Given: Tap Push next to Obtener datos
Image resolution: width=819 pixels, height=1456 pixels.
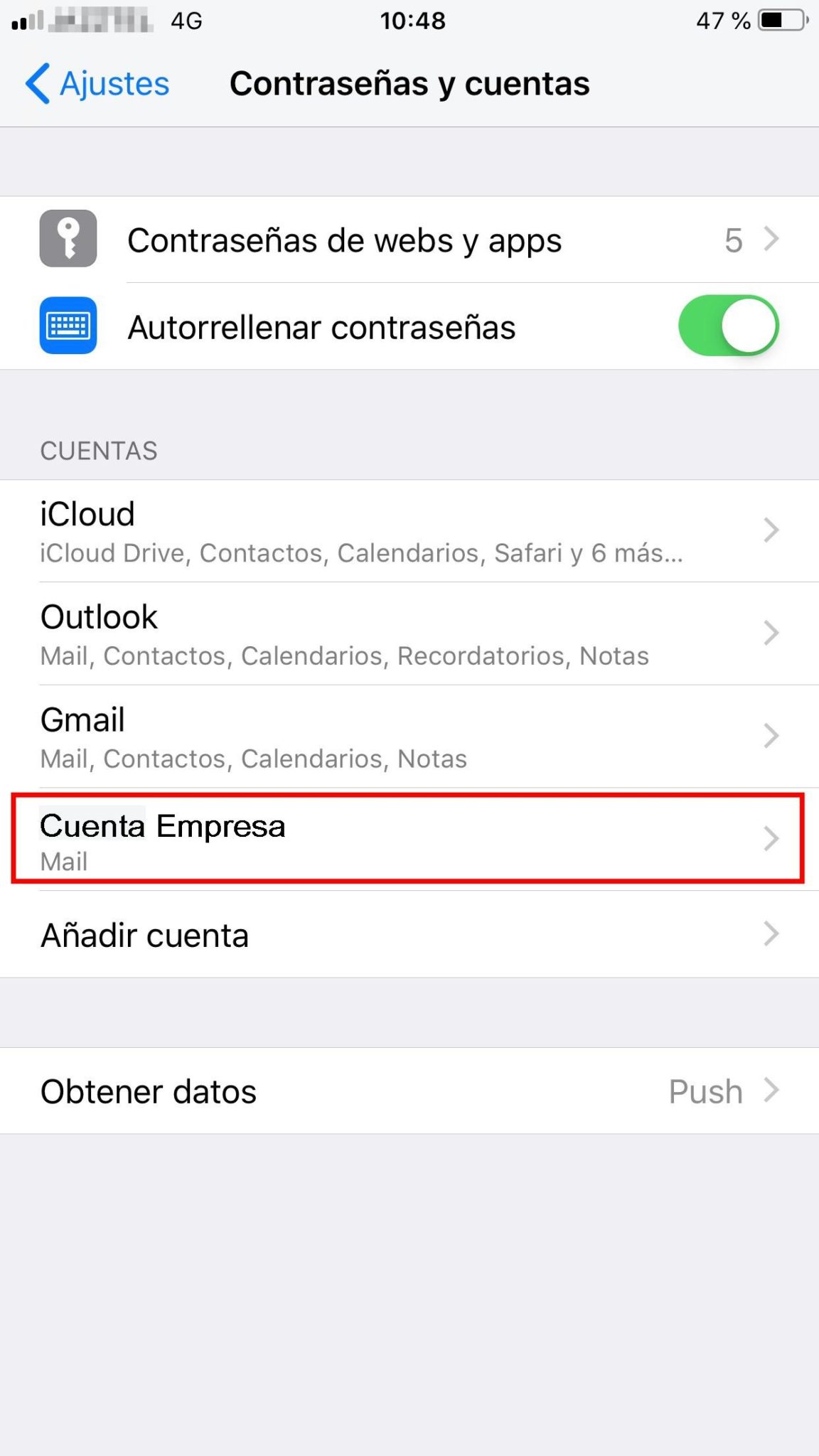Looking at the screenshot, I should pos(705,1091).
